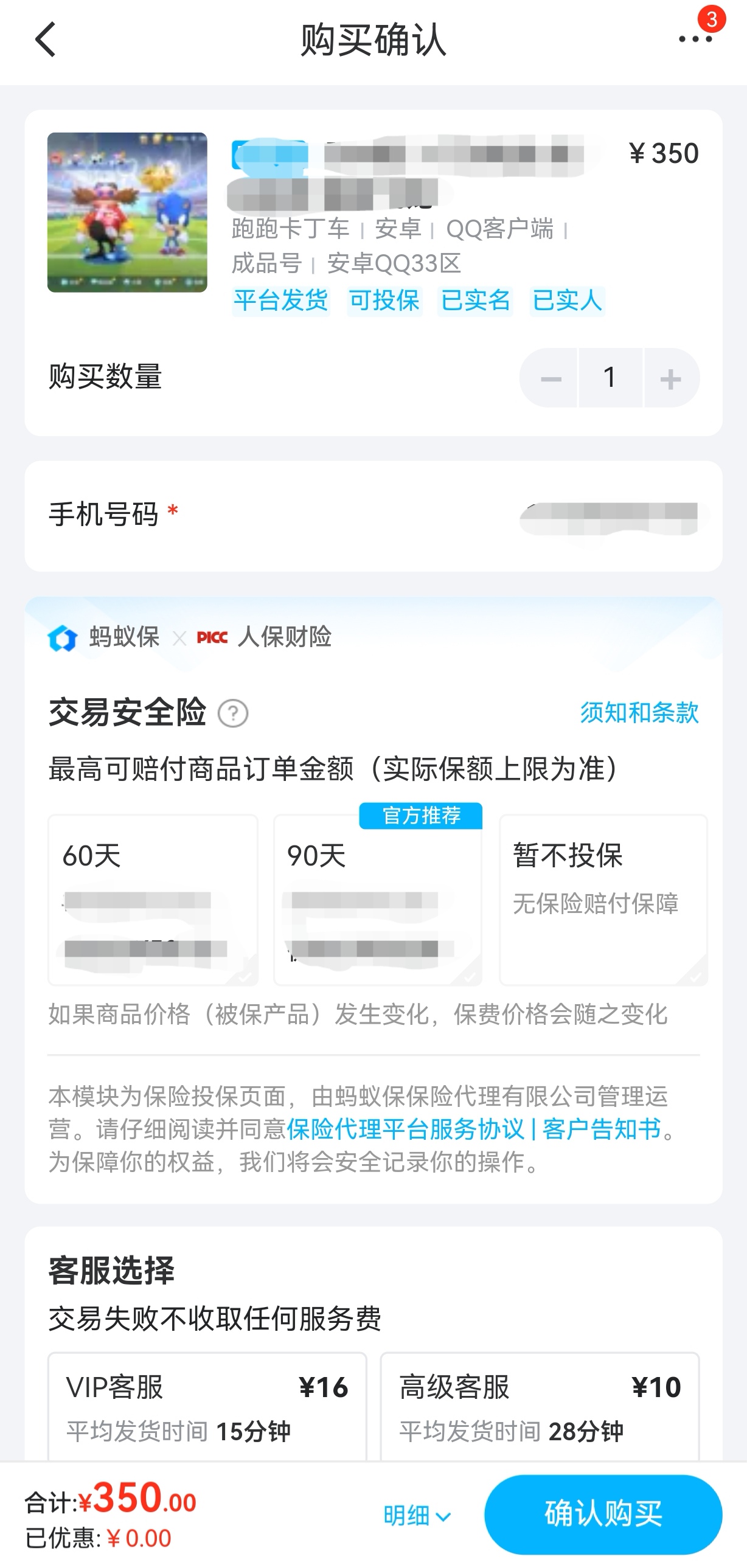Expand the 明细 price breakdown
This screenshot has width=747, height=1568.
pos(417,1515)
